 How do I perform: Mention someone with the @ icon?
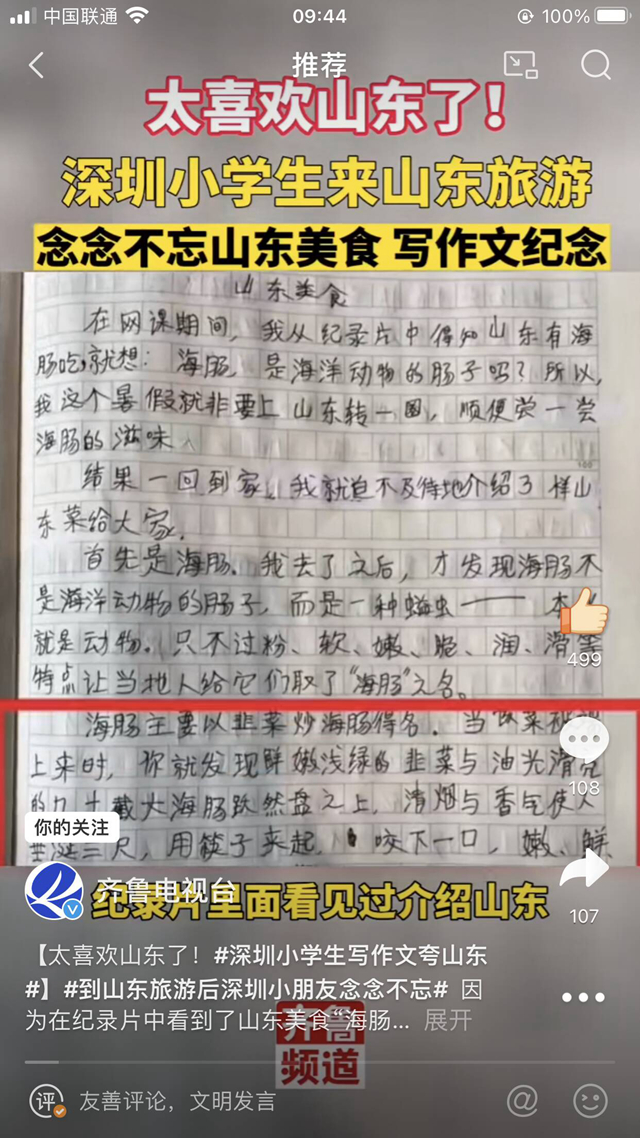click(522, 1102)
